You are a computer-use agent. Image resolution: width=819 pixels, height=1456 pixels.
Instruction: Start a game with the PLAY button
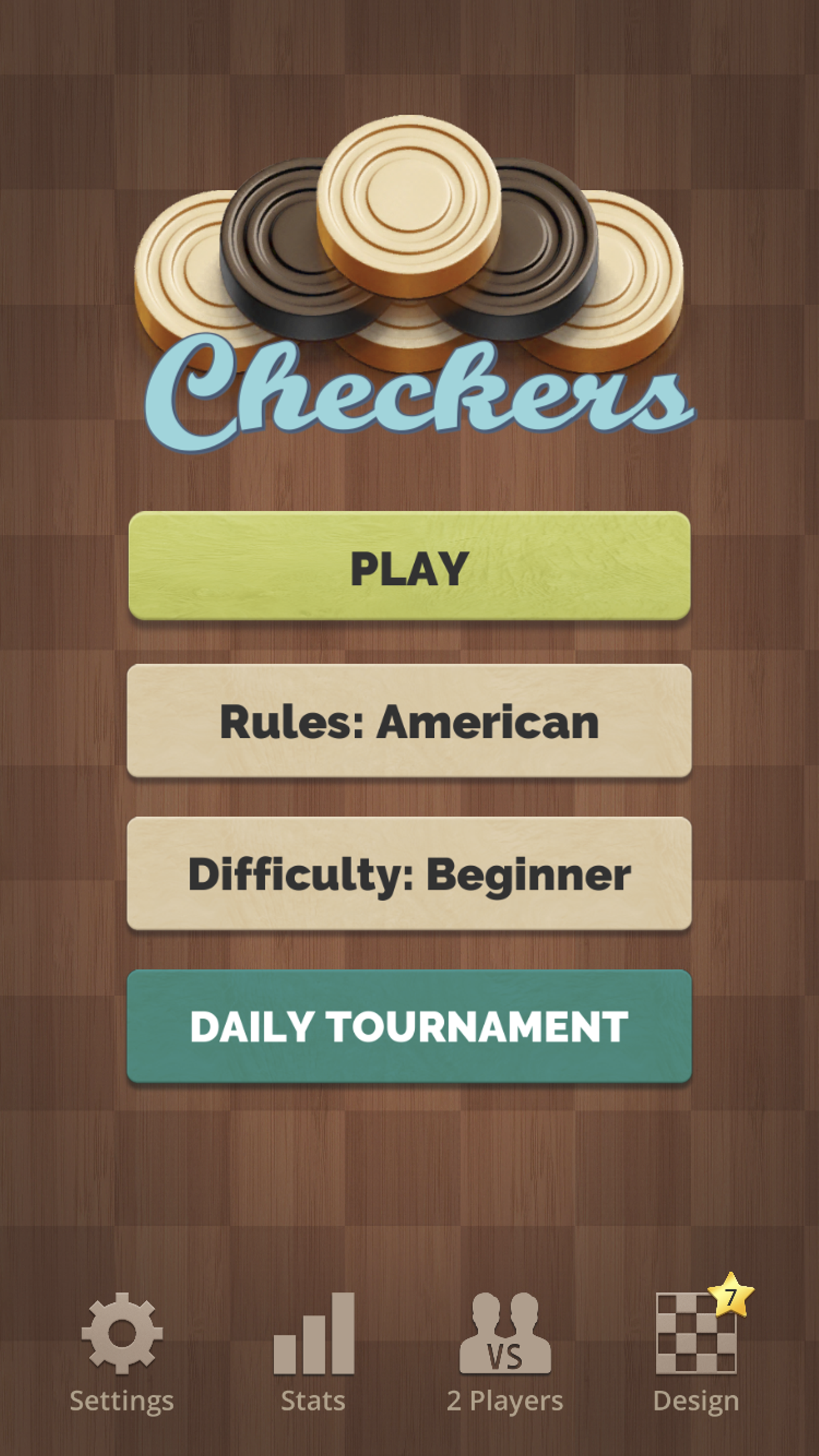409,566
